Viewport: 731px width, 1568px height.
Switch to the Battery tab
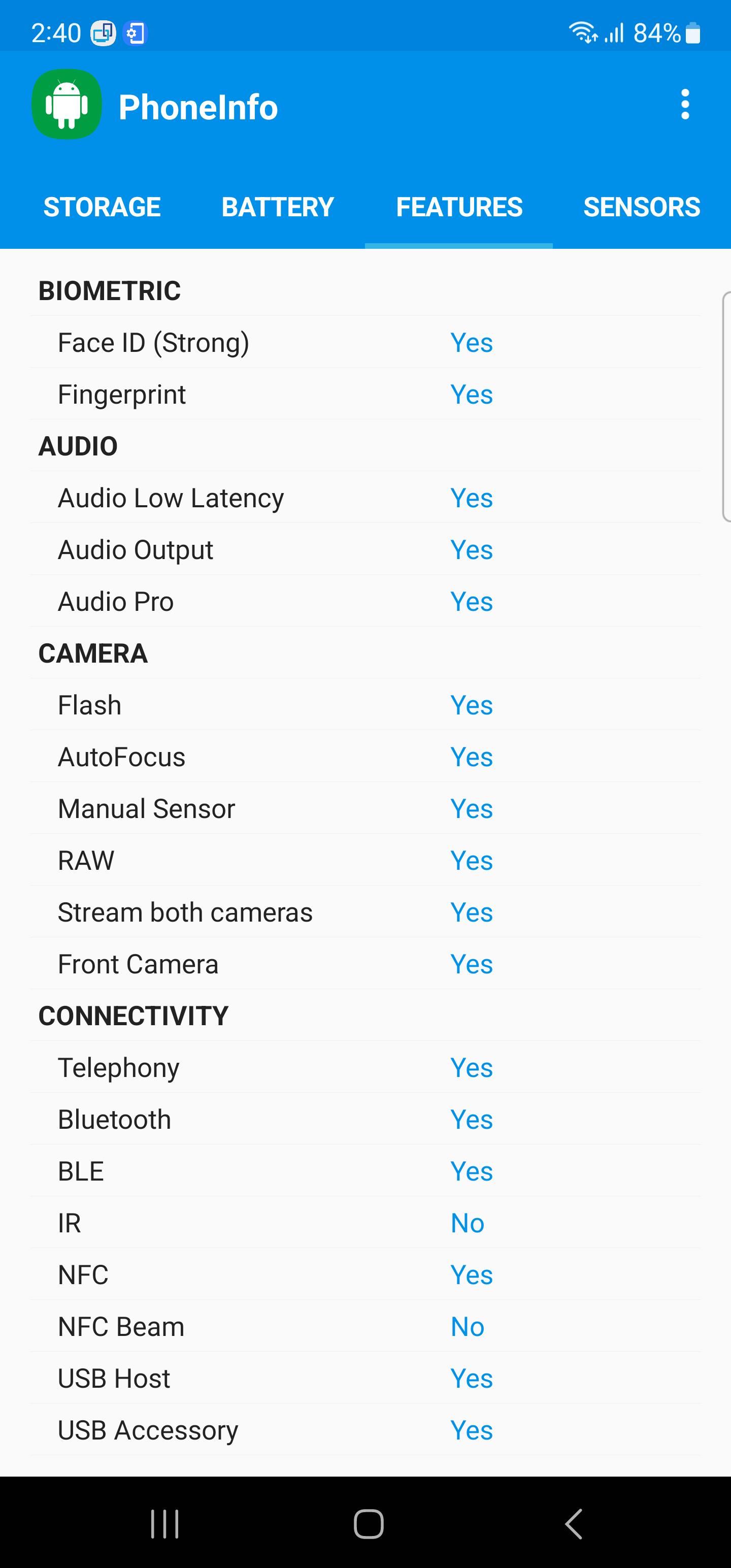(278, 207)
